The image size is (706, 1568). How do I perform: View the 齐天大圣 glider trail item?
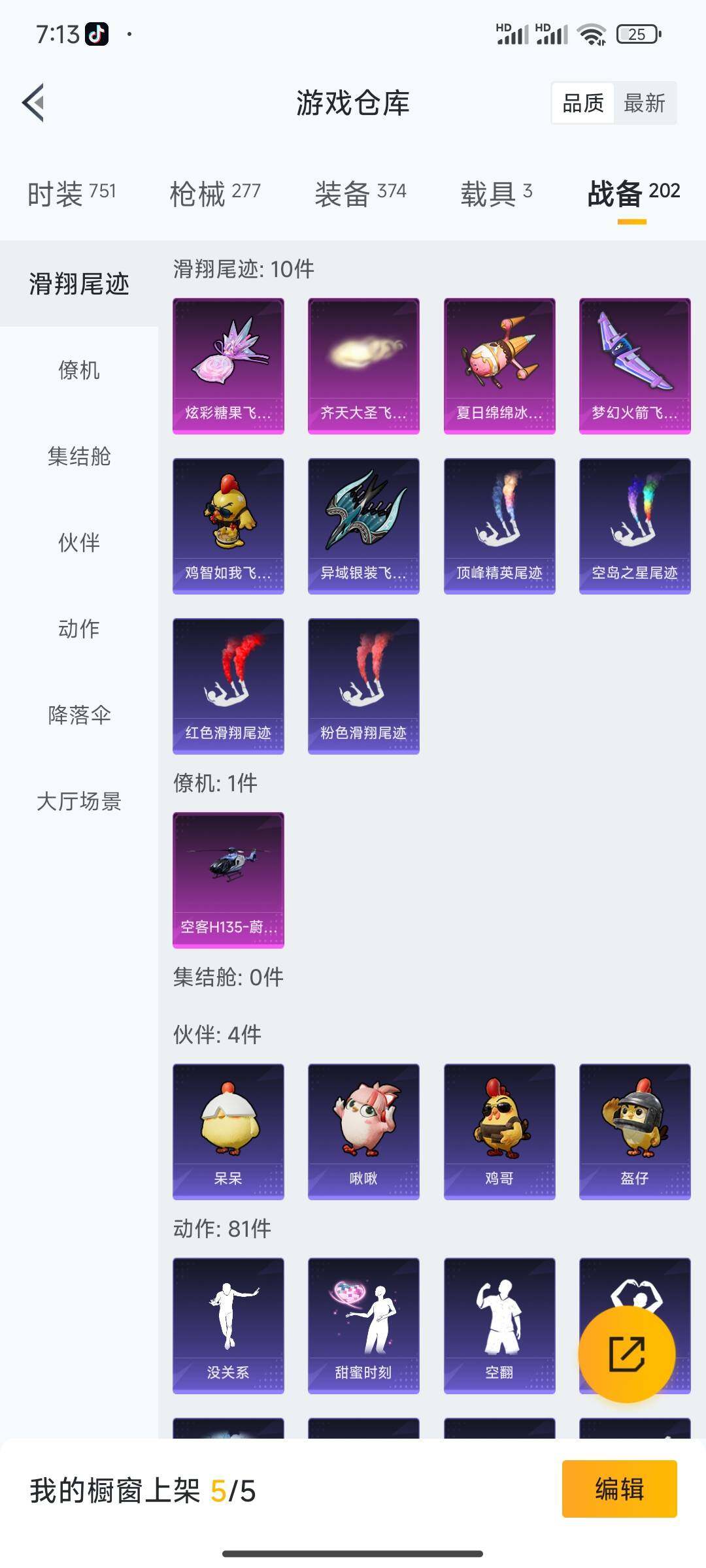363,366
